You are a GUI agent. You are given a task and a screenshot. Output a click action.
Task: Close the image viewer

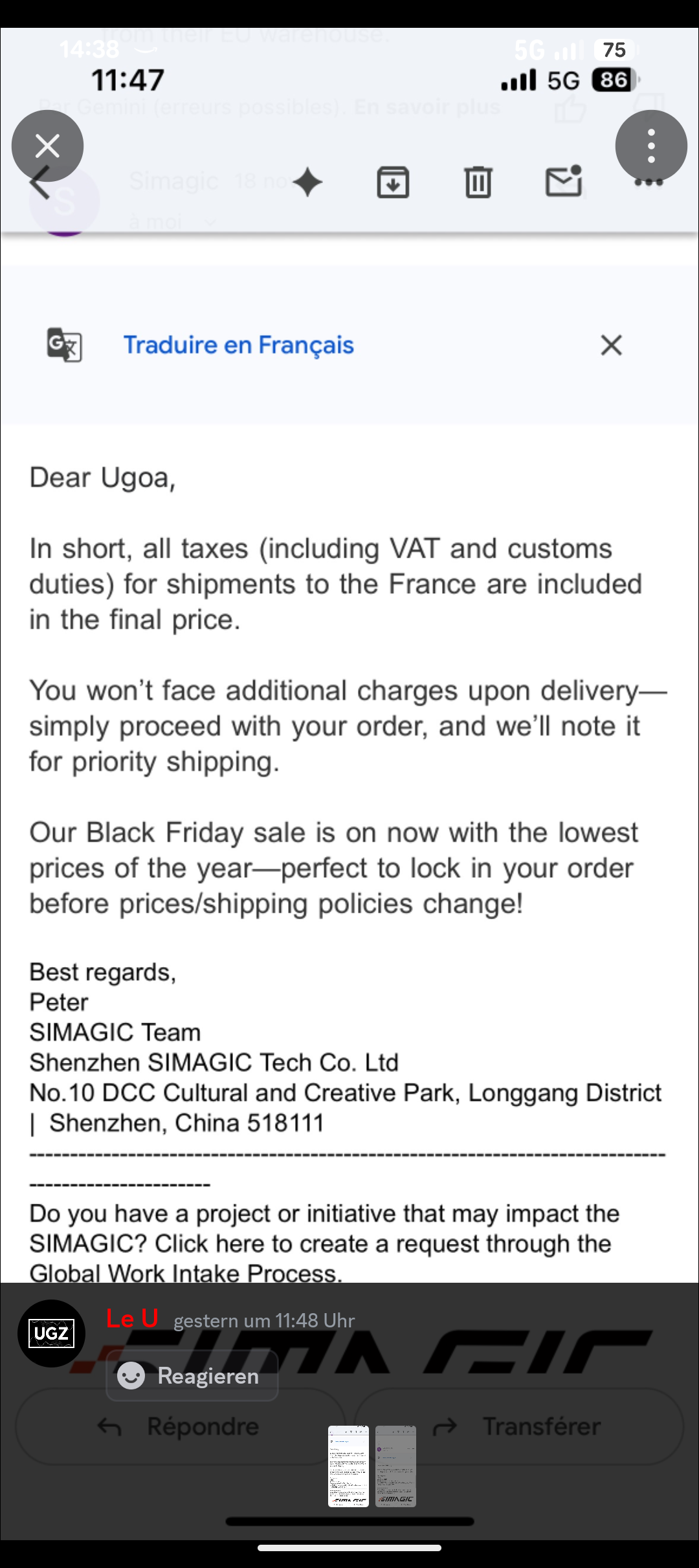47,146
